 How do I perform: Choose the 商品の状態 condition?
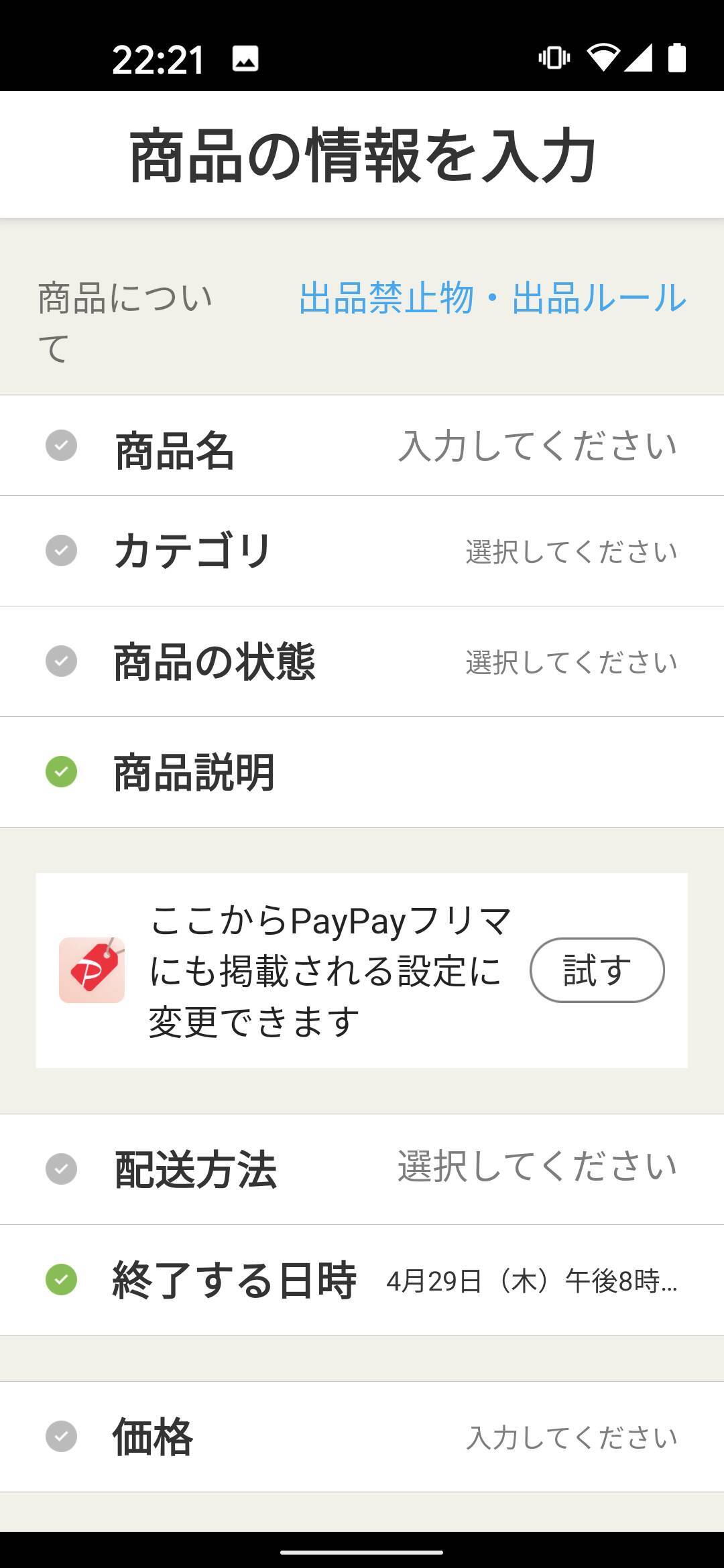pos(362,662)
